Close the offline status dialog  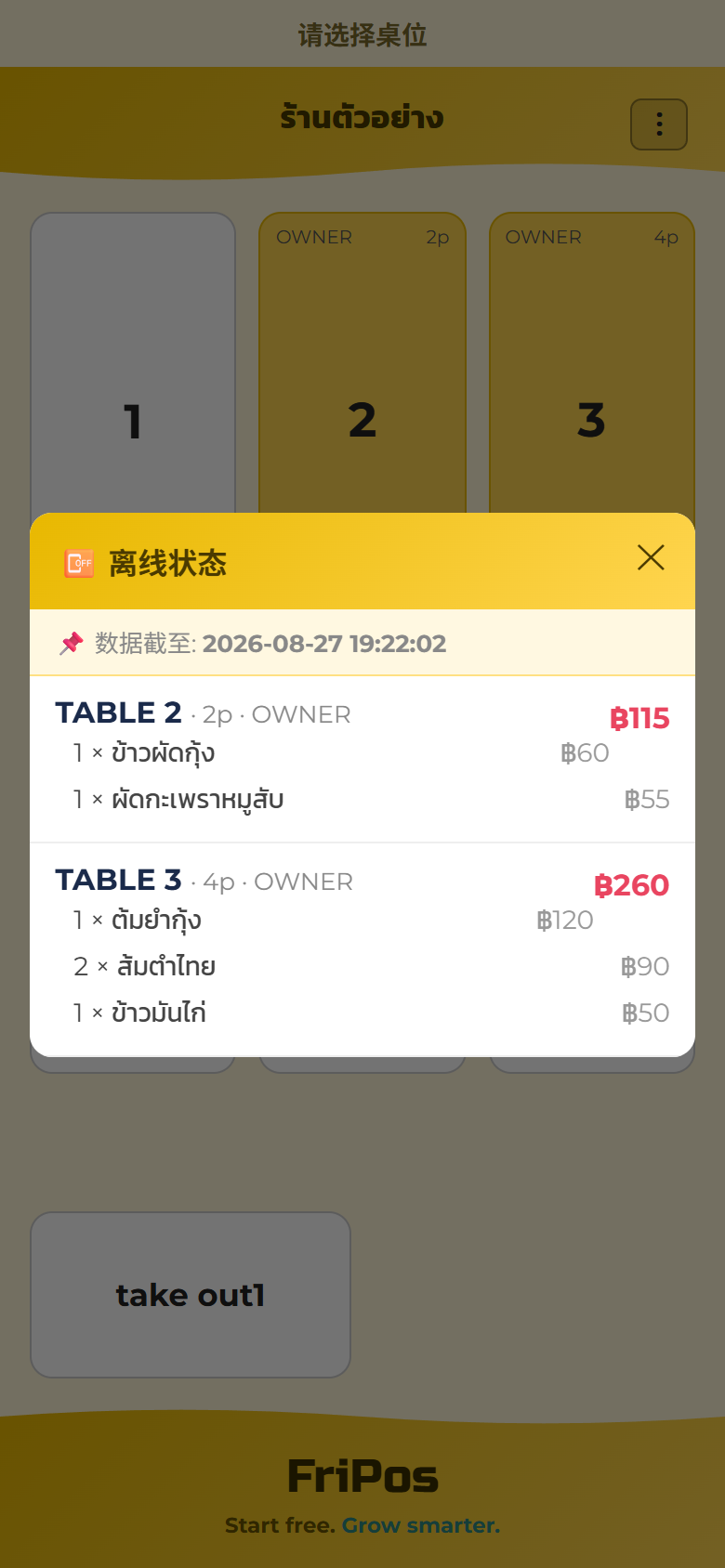[651, 557]
